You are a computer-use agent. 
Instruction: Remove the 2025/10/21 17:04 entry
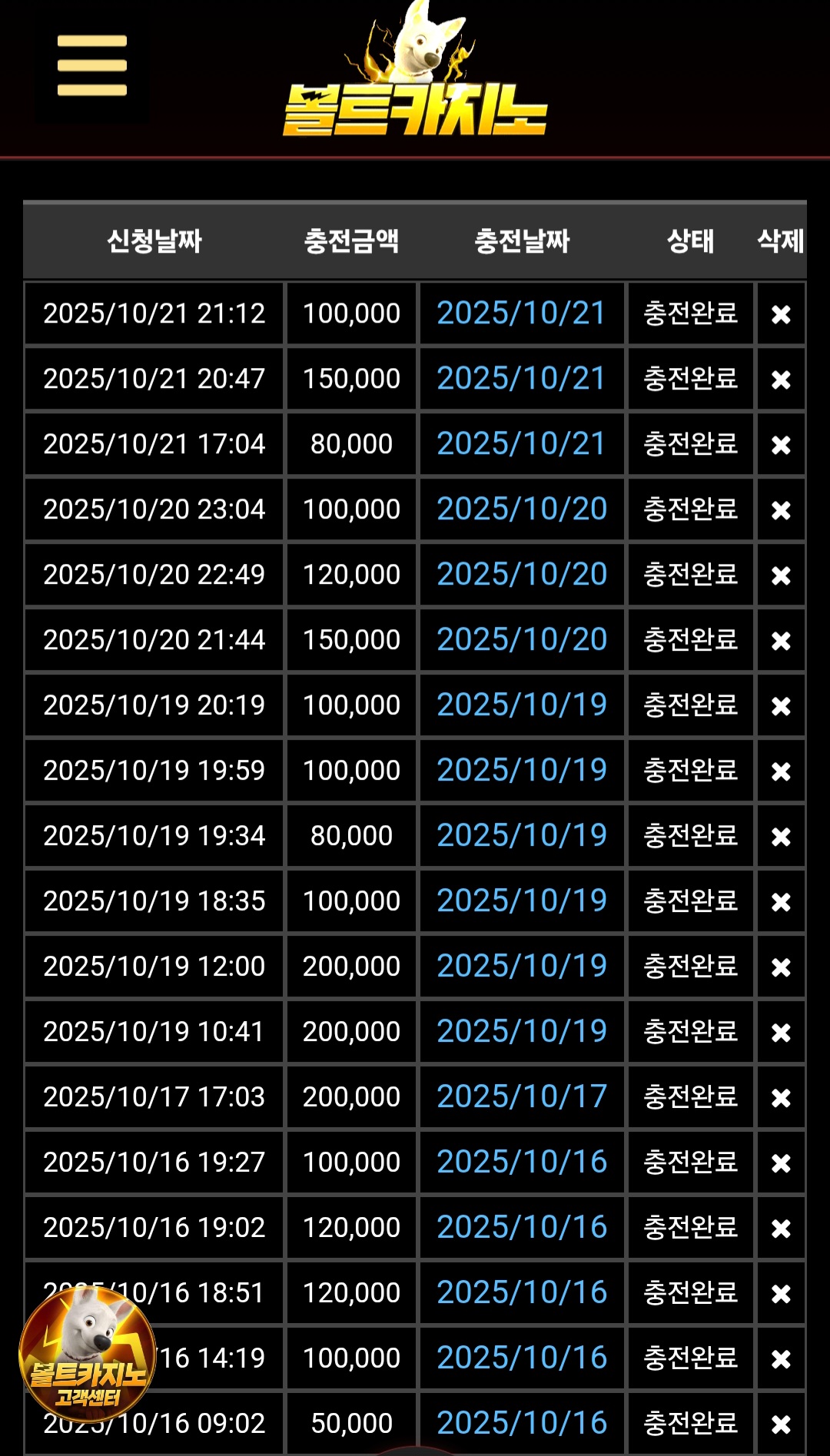coord(781,445)
